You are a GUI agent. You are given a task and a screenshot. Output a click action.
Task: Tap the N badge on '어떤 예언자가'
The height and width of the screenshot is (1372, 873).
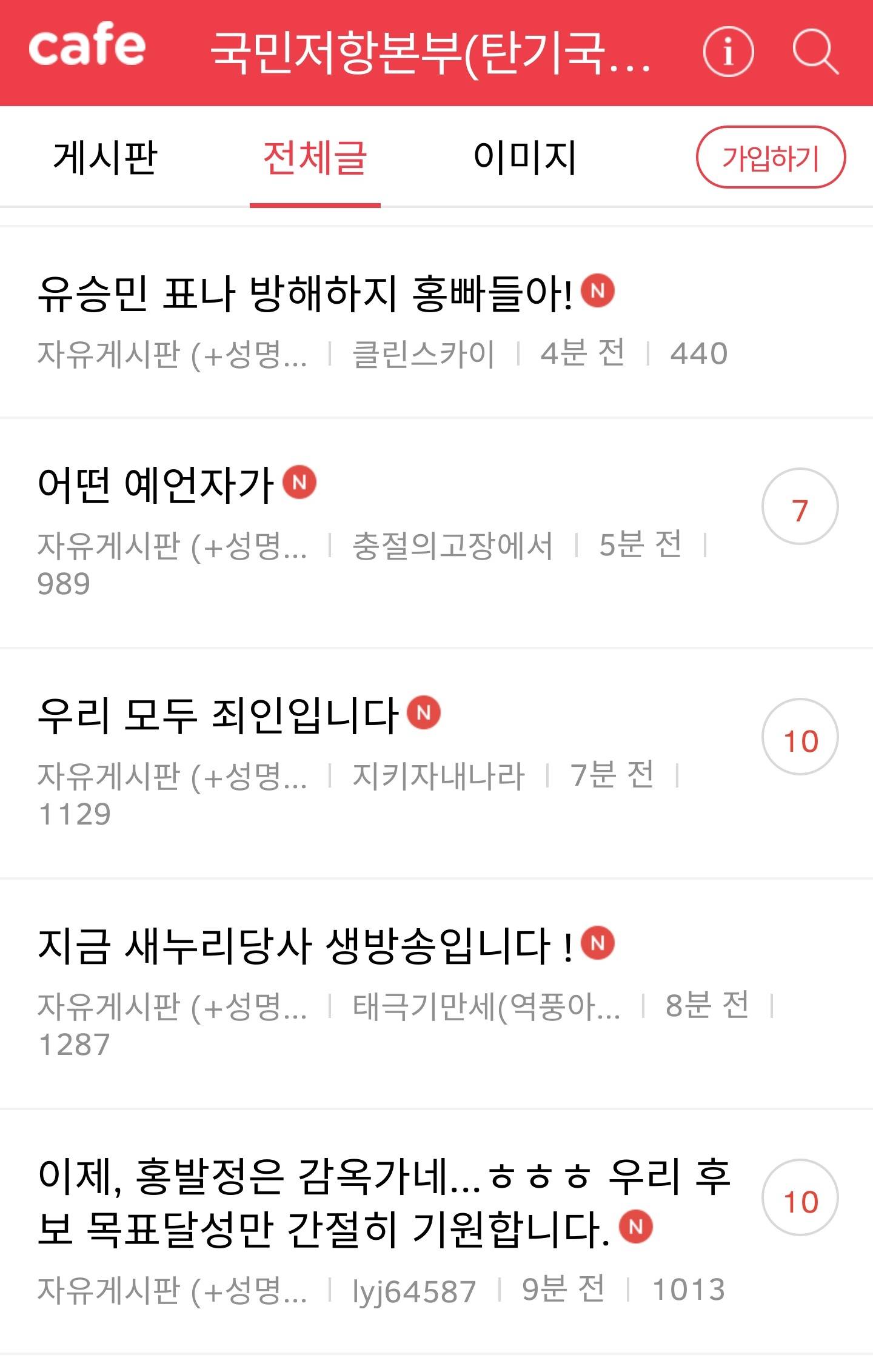pos(303,483)
